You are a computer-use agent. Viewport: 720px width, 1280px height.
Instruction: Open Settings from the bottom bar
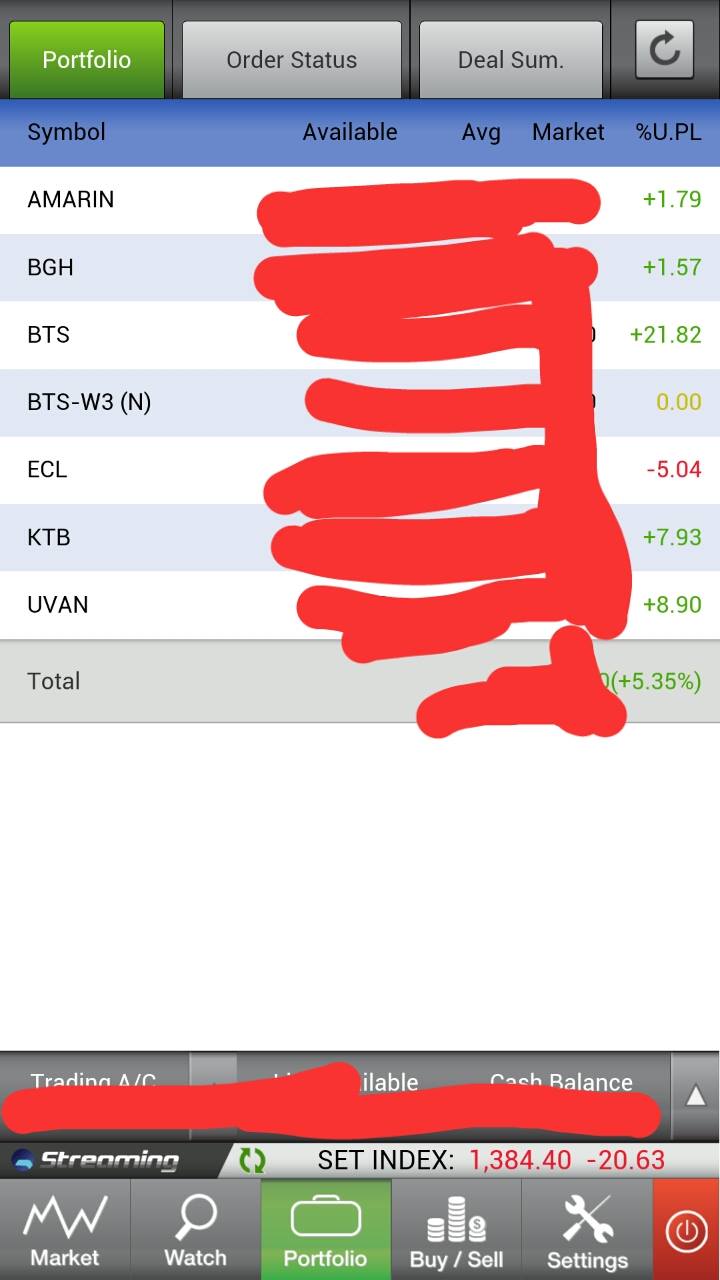click(x=587, y=1230)
